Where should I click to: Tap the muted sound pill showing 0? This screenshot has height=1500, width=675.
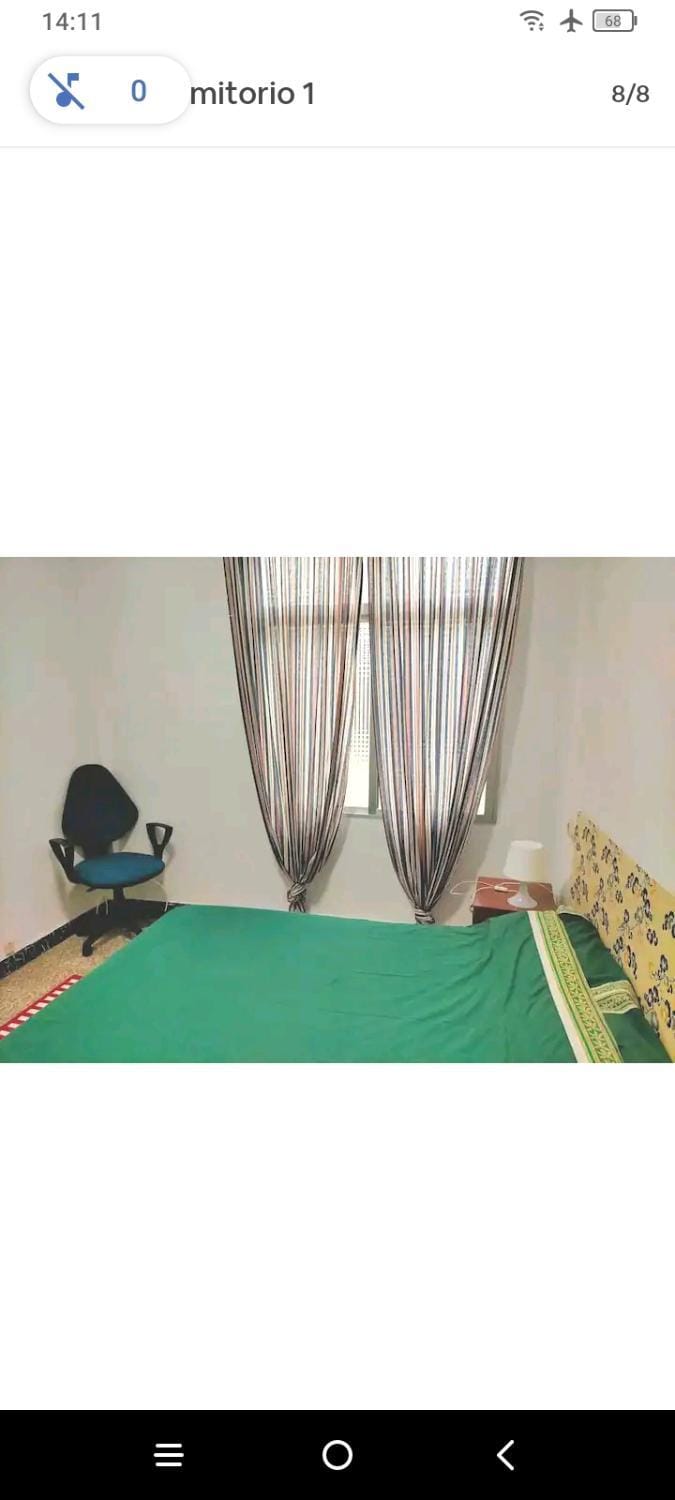(x=109, y=91)
